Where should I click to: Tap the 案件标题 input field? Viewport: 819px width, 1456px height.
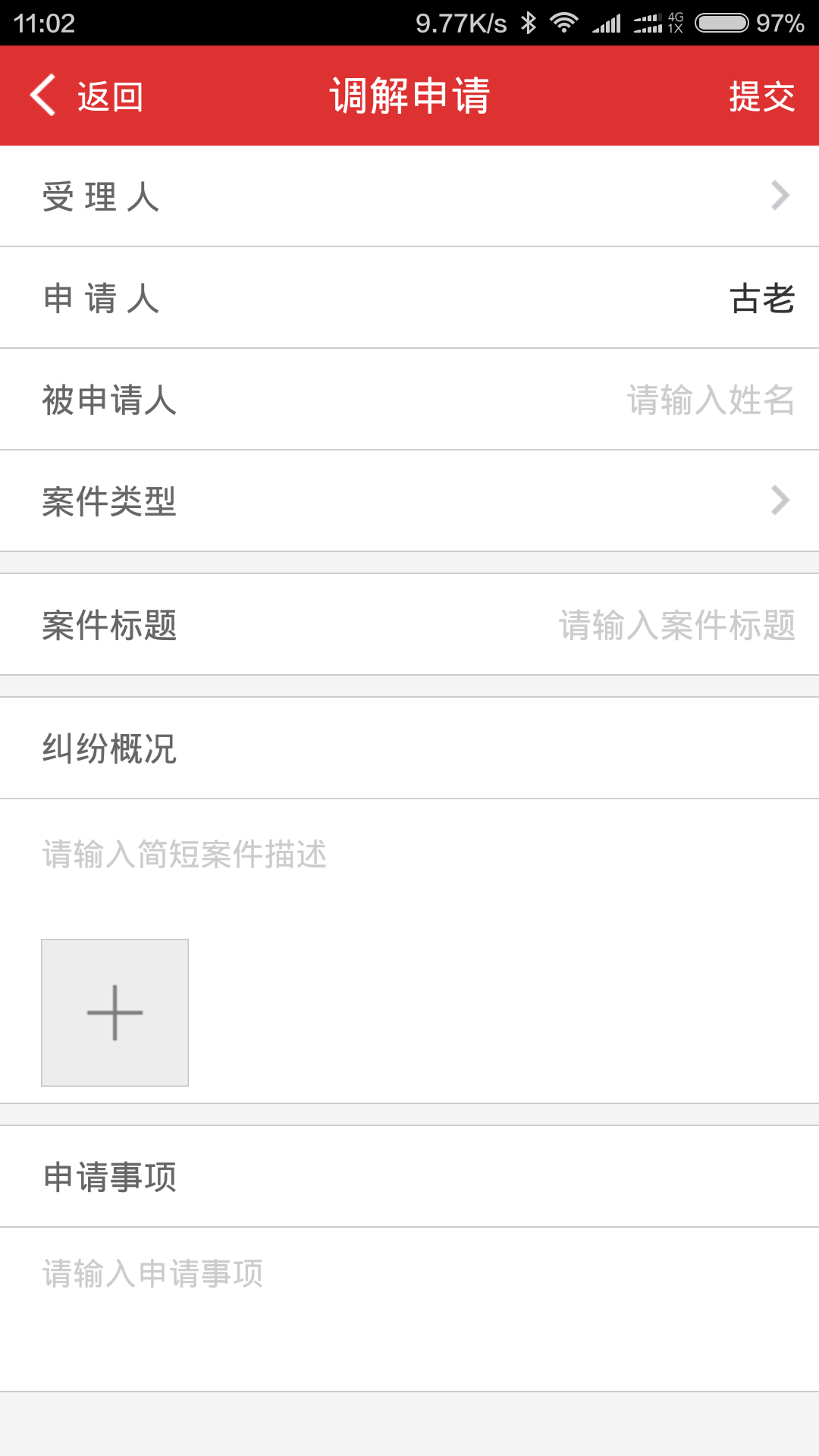(x=676, y=625)
